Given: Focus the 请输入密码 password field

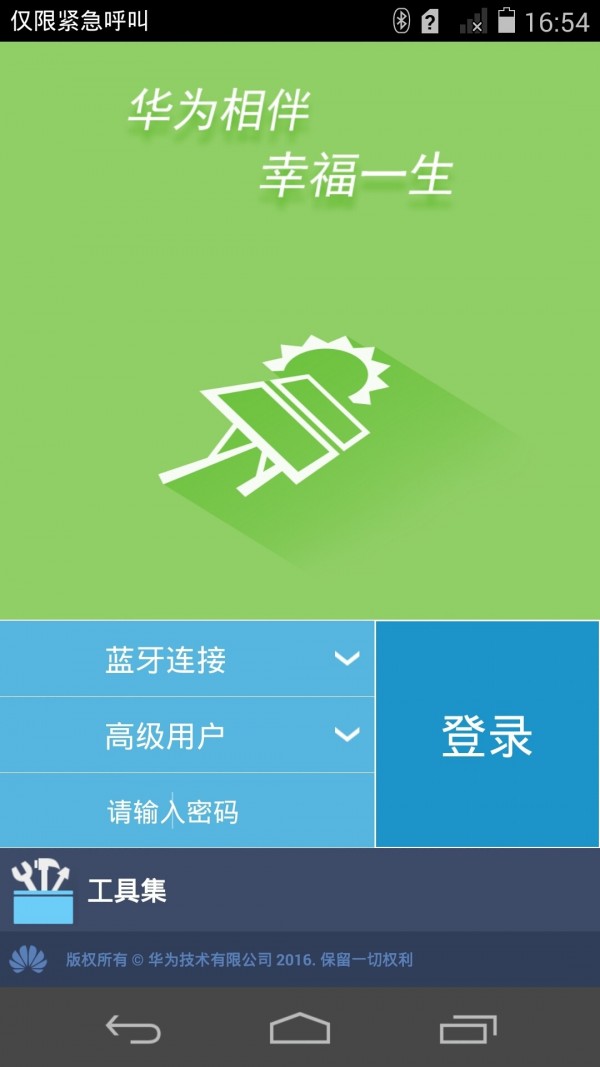Looking at the screenshot, I should [187, 811].
